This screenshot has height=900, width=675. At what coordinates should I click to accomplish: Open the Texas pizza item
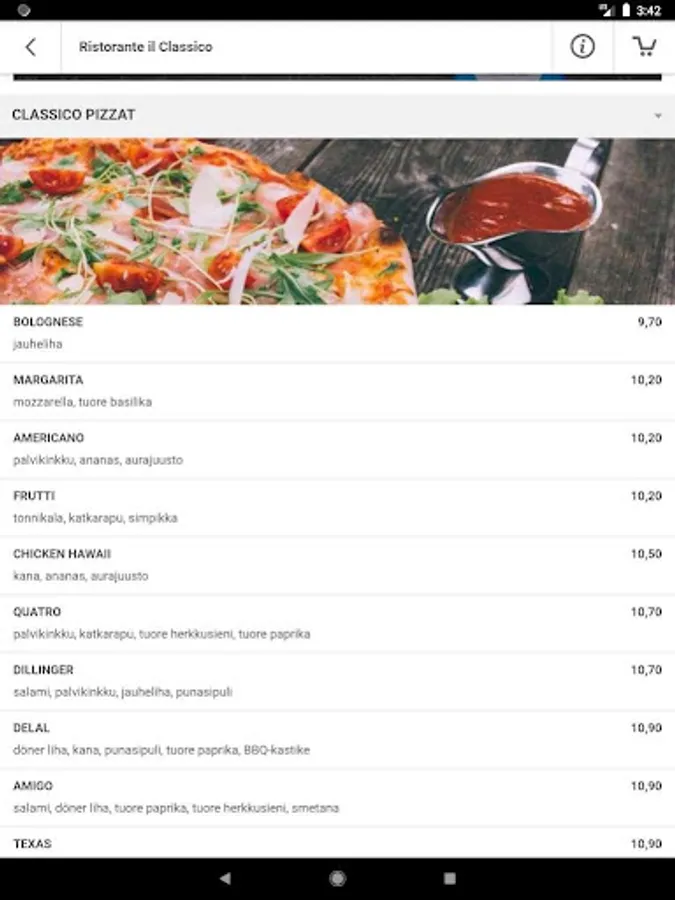coord(337,844)
